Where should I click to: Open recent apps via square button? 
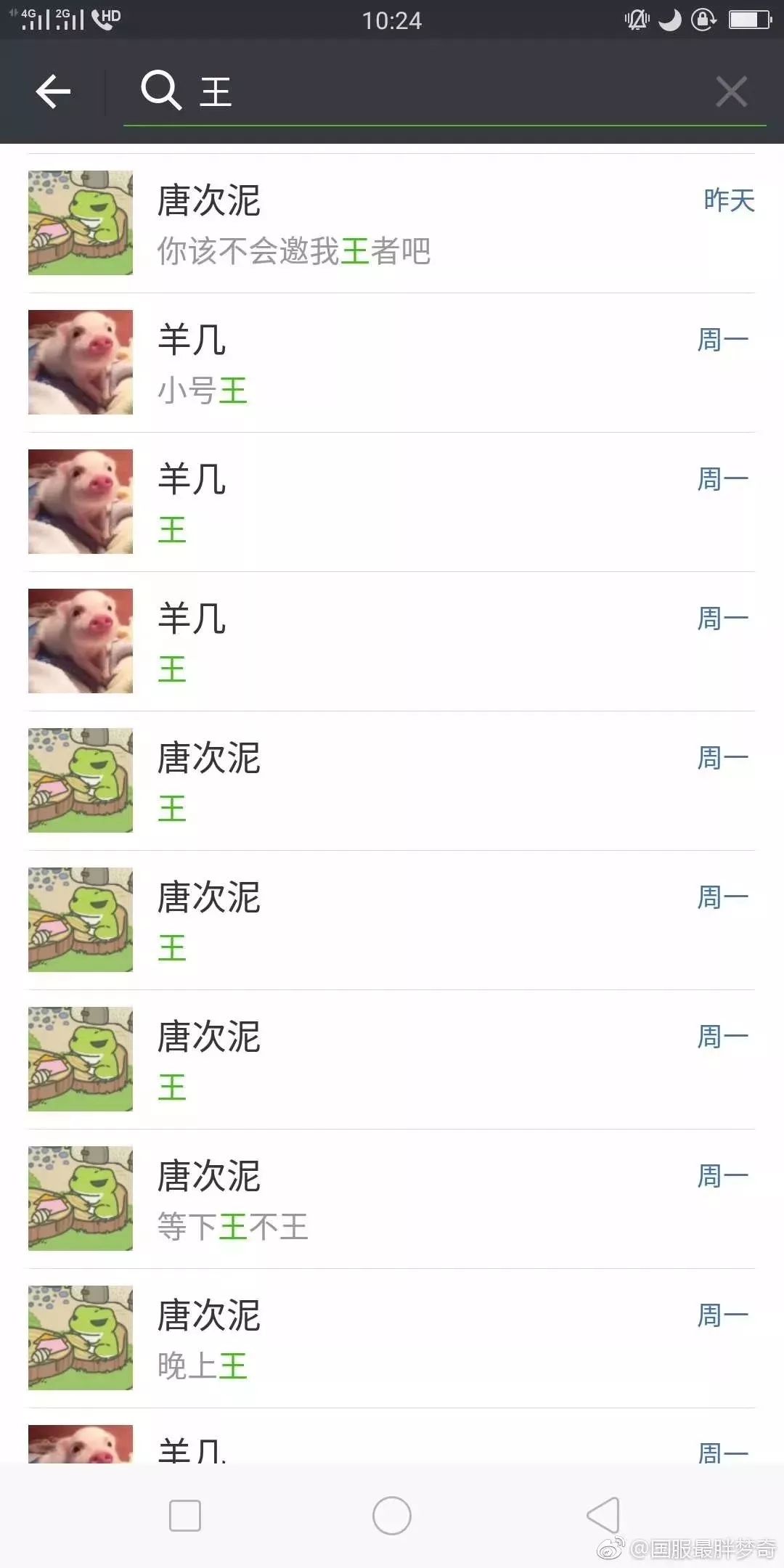click(x=185, y=1516)
